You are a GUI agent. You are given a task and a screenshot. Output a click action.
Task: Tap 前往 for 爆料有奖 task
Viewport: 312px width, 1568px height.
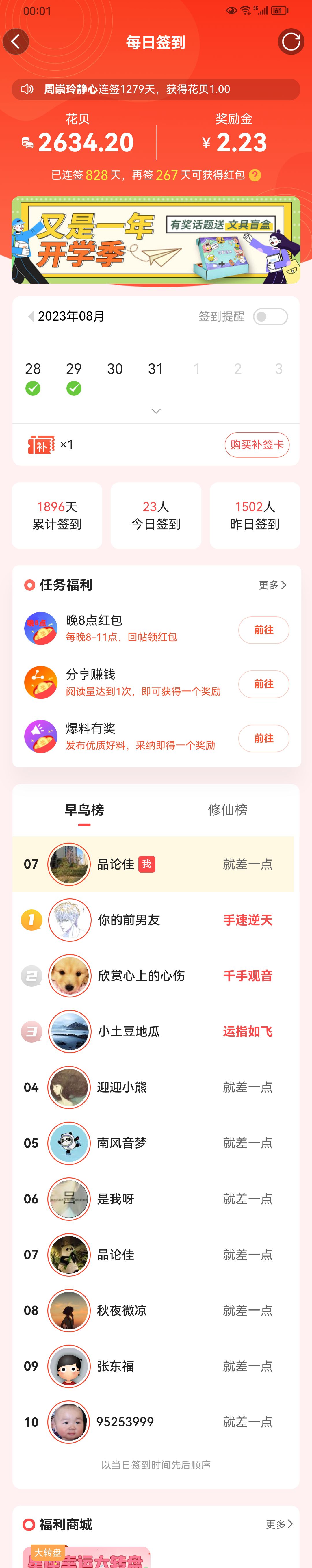pyautogui.click(x=263, y=738)
